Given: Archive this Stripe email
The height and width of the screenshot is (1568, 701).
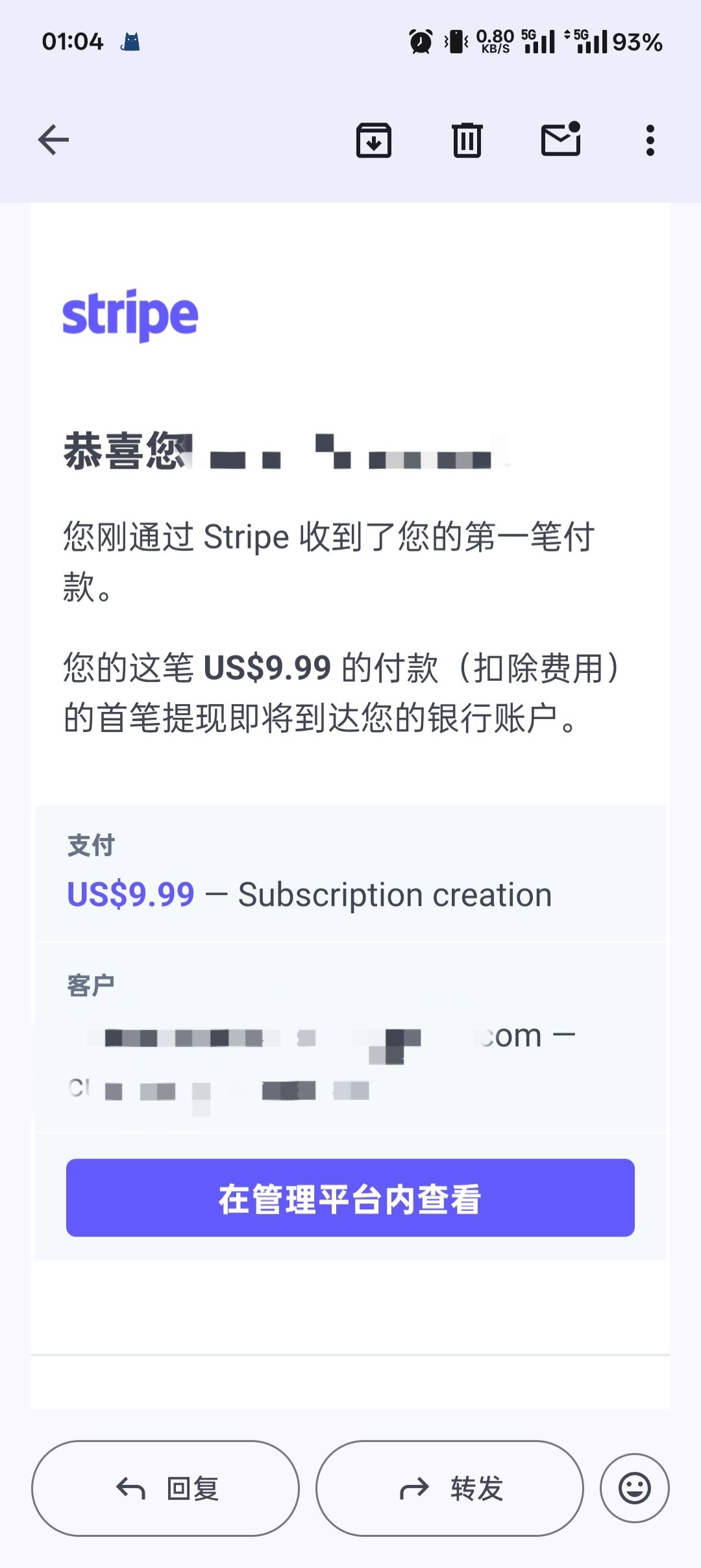Looking at the screenshot, I should tap(373, 140).
